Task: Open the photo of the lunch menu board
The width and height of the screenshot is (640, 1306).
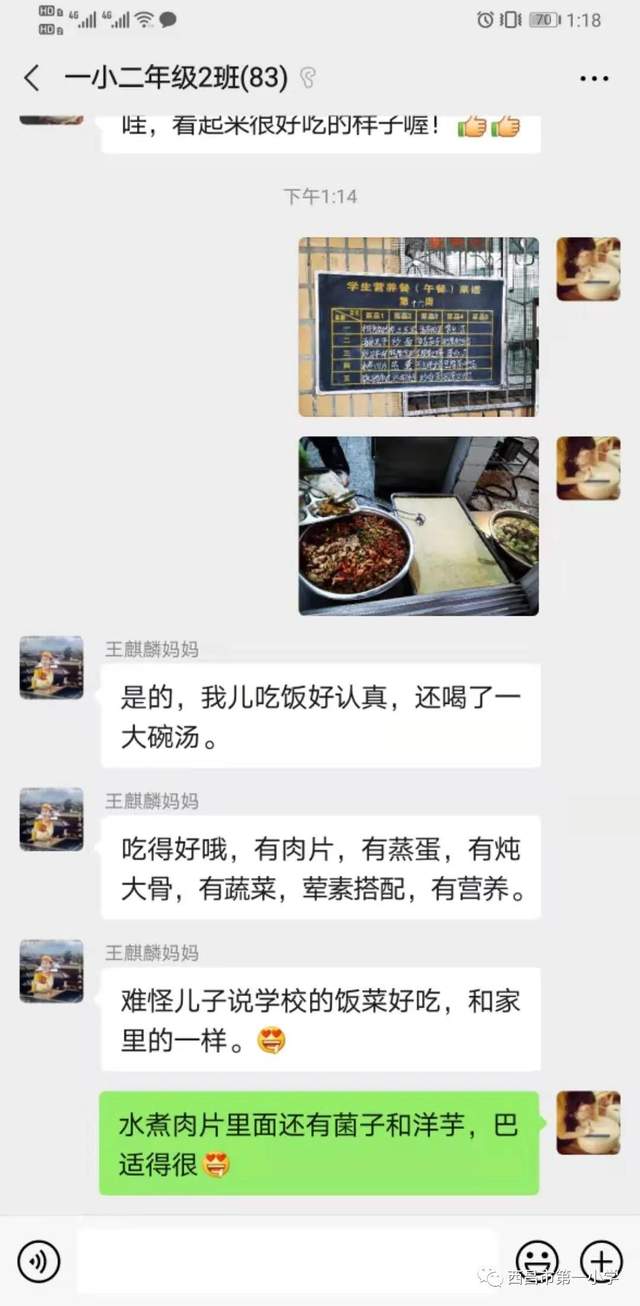Action: pos(418,327)
